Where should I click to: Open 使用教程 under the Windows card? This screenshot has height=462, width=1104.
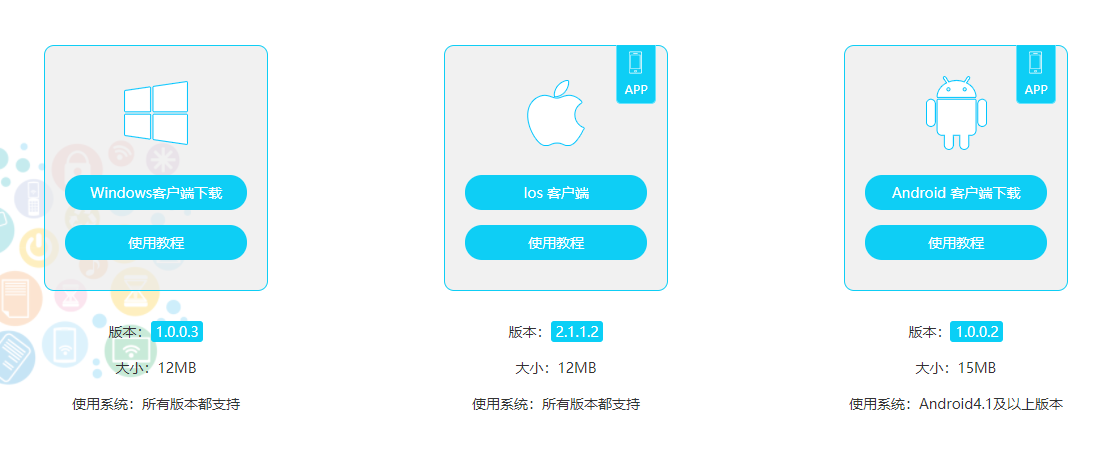(x=156, y=243)
